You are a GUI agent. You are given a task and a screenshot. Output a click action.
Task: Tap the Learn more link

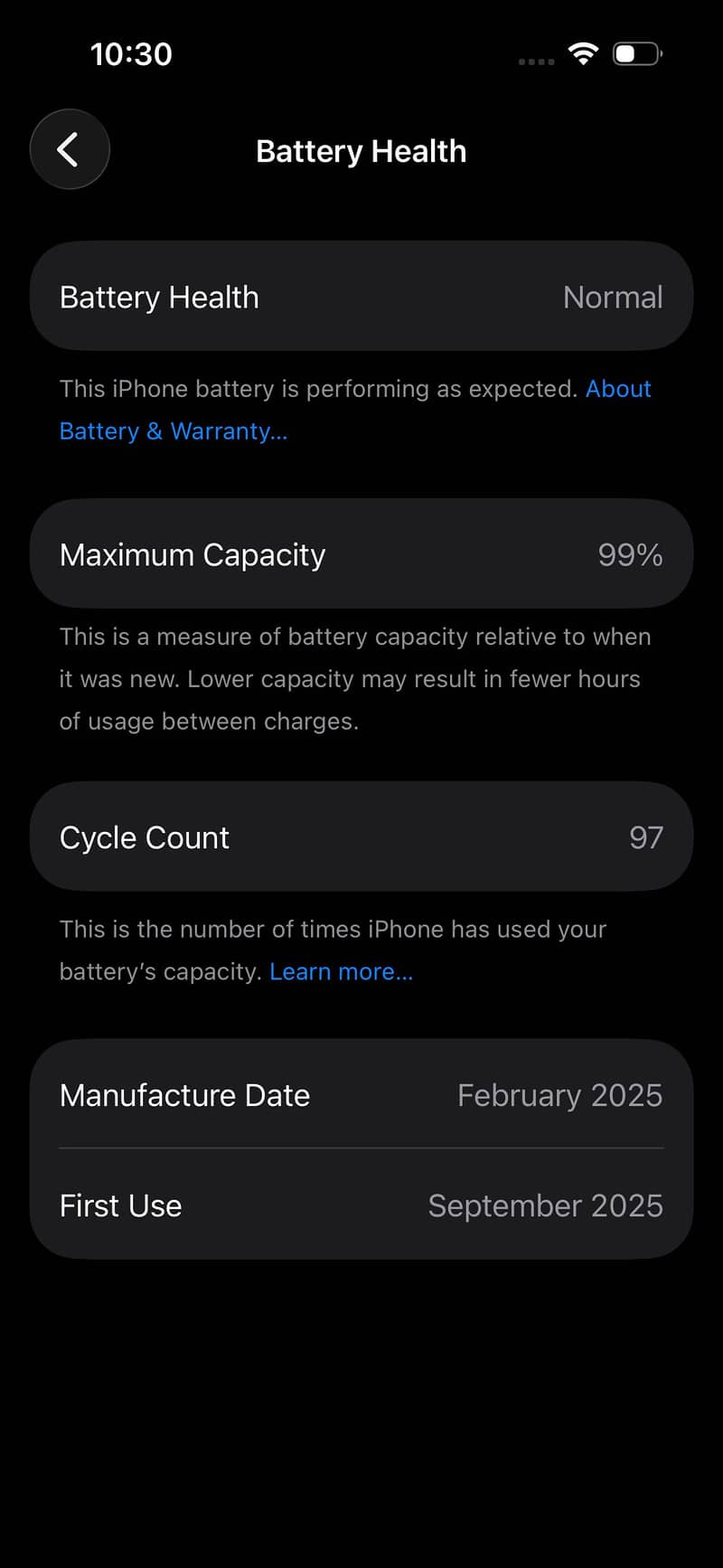click(x=342, y=970)
